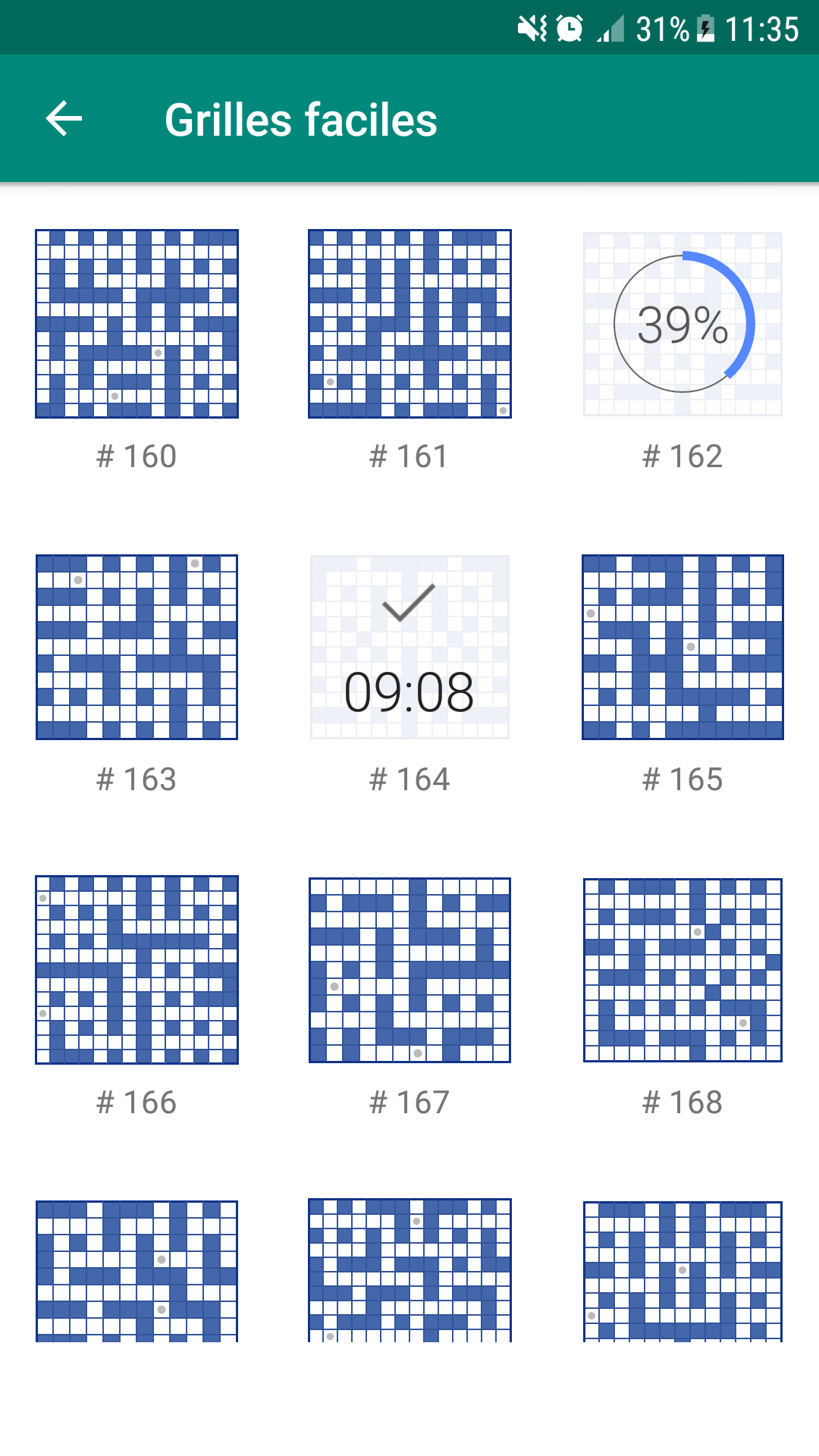The width and height of the screenshot is (819, 1456).
Task: Open puzzle # 165
Action: 682,647
